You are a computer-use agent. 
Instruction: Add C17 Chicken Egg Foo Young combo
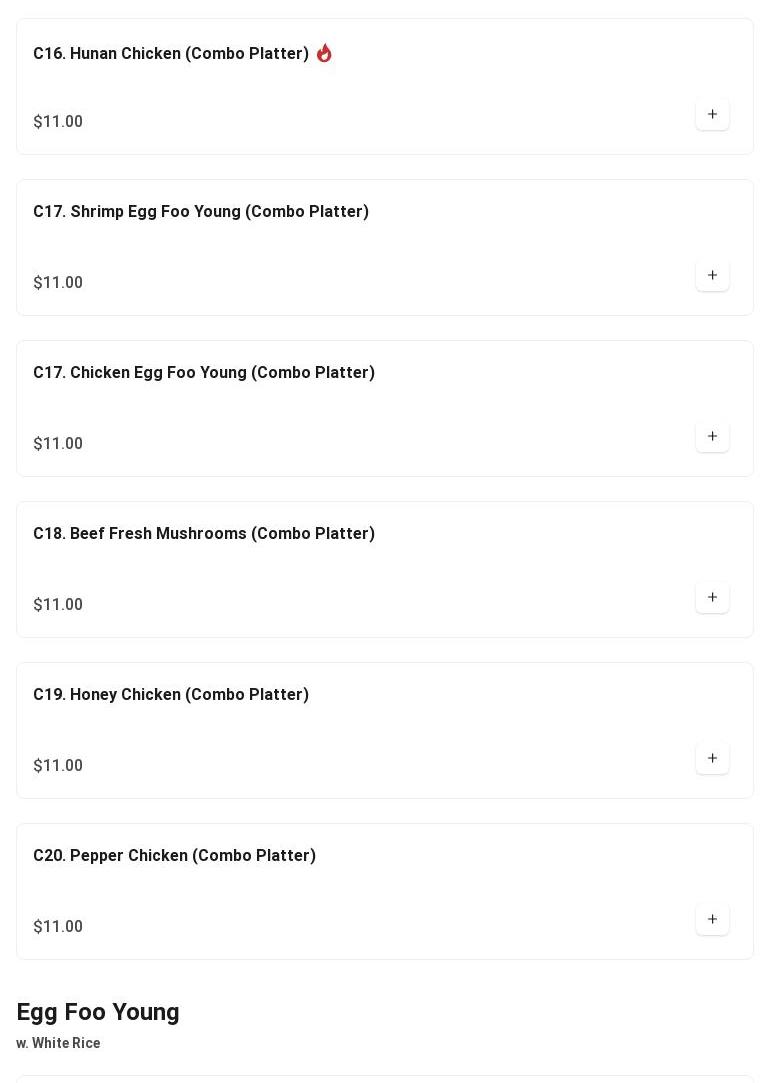712,437
